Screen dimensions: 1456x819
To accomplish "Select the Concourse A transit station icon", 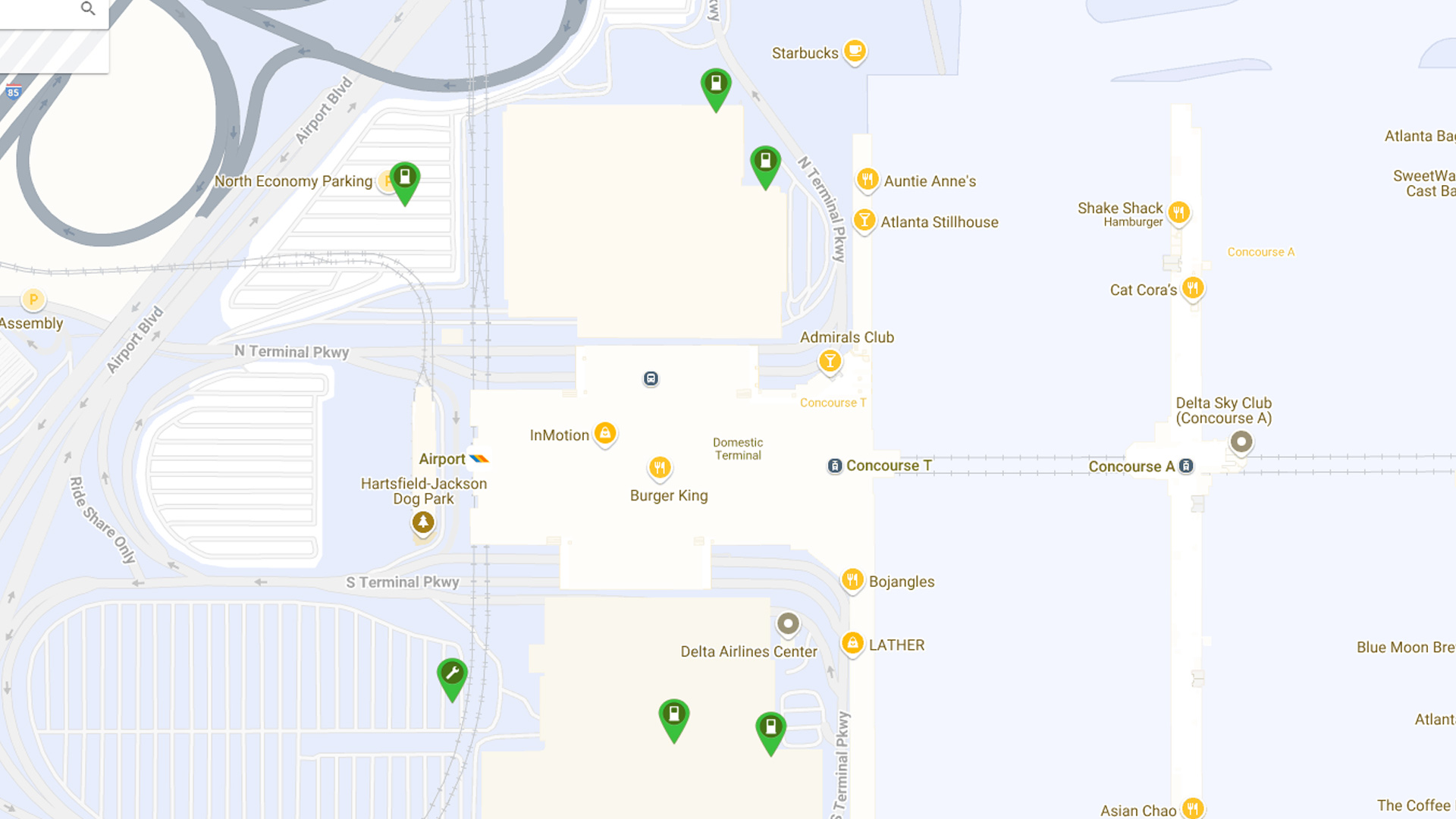I will tap(1187, 466).
